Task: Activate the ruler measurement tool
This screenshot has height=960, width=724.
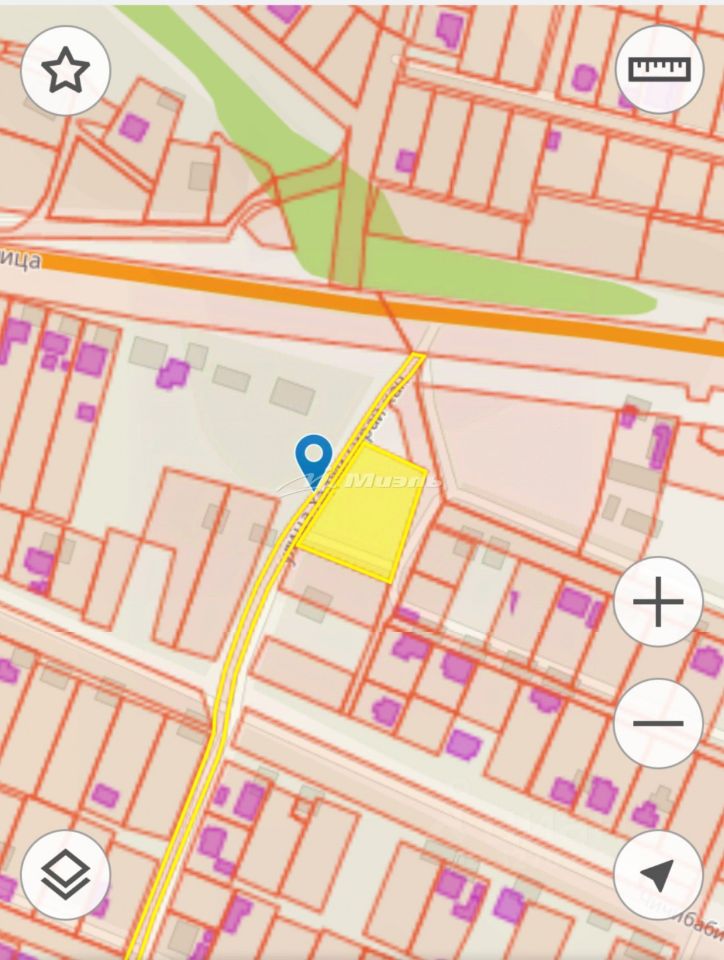Action: [x=658, y=69]
